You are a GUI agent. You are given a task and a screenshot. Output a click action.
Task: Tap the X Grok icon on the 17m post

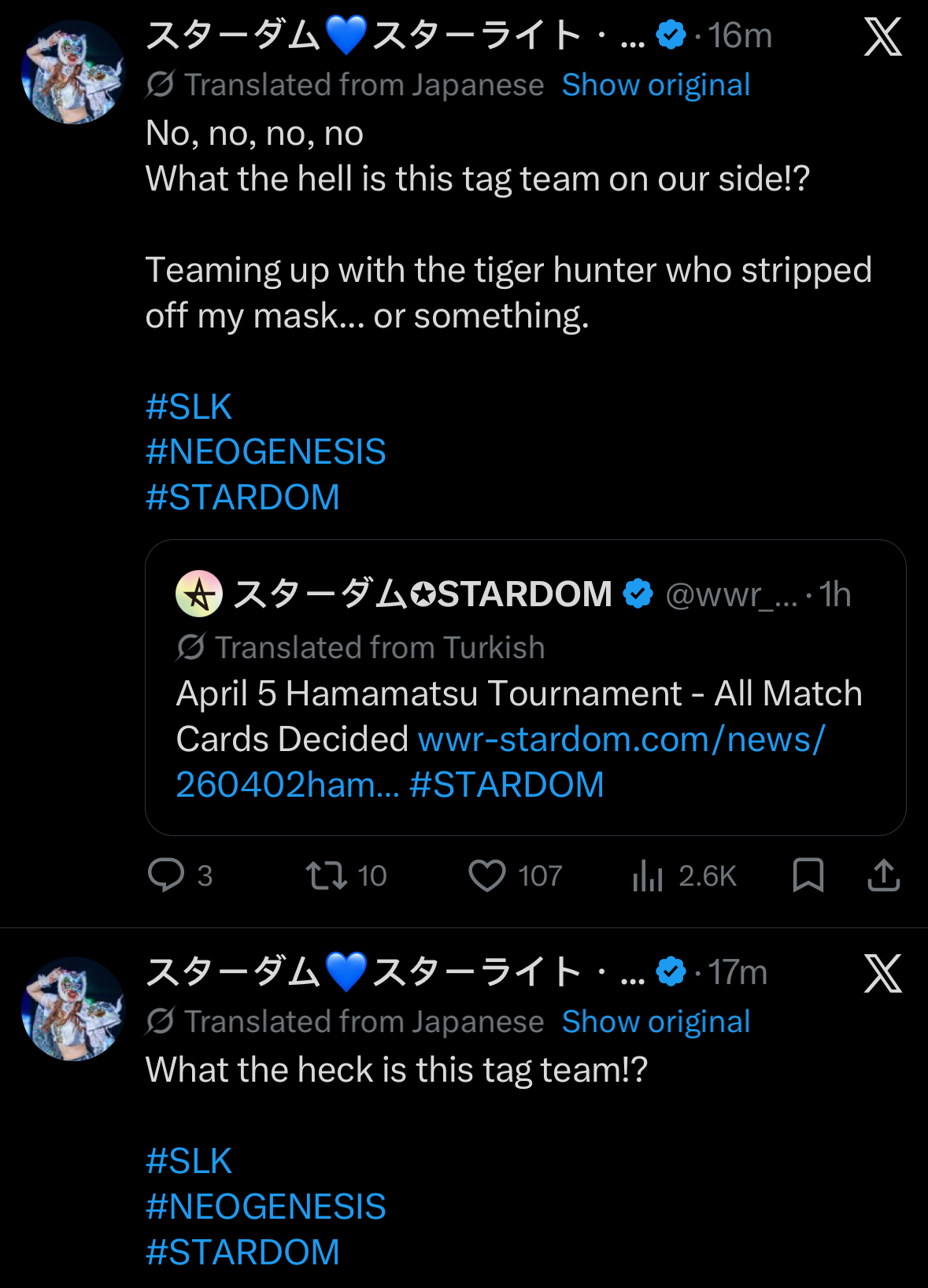click(882, 973)
